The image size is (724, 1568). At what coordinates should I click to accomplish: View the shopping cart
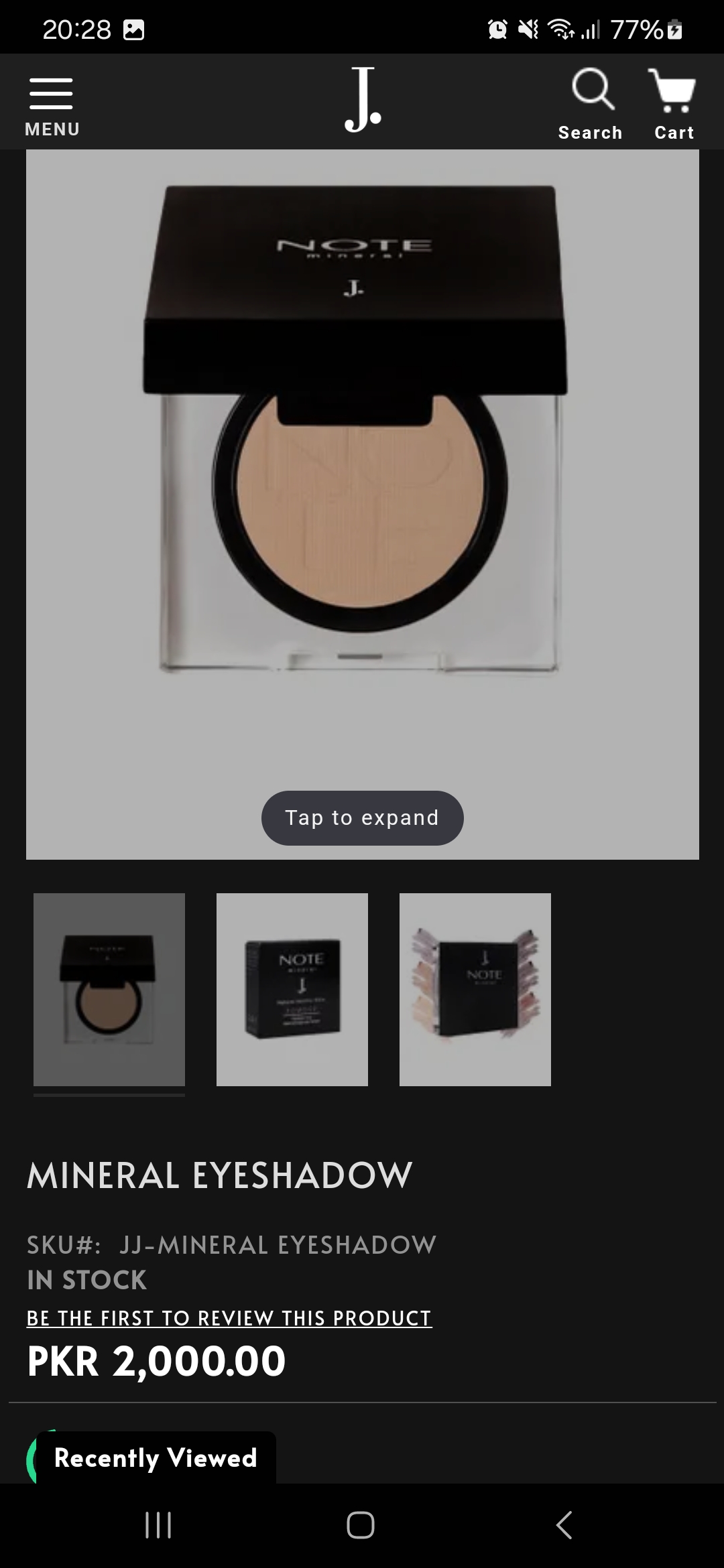[x=673, y=104]
